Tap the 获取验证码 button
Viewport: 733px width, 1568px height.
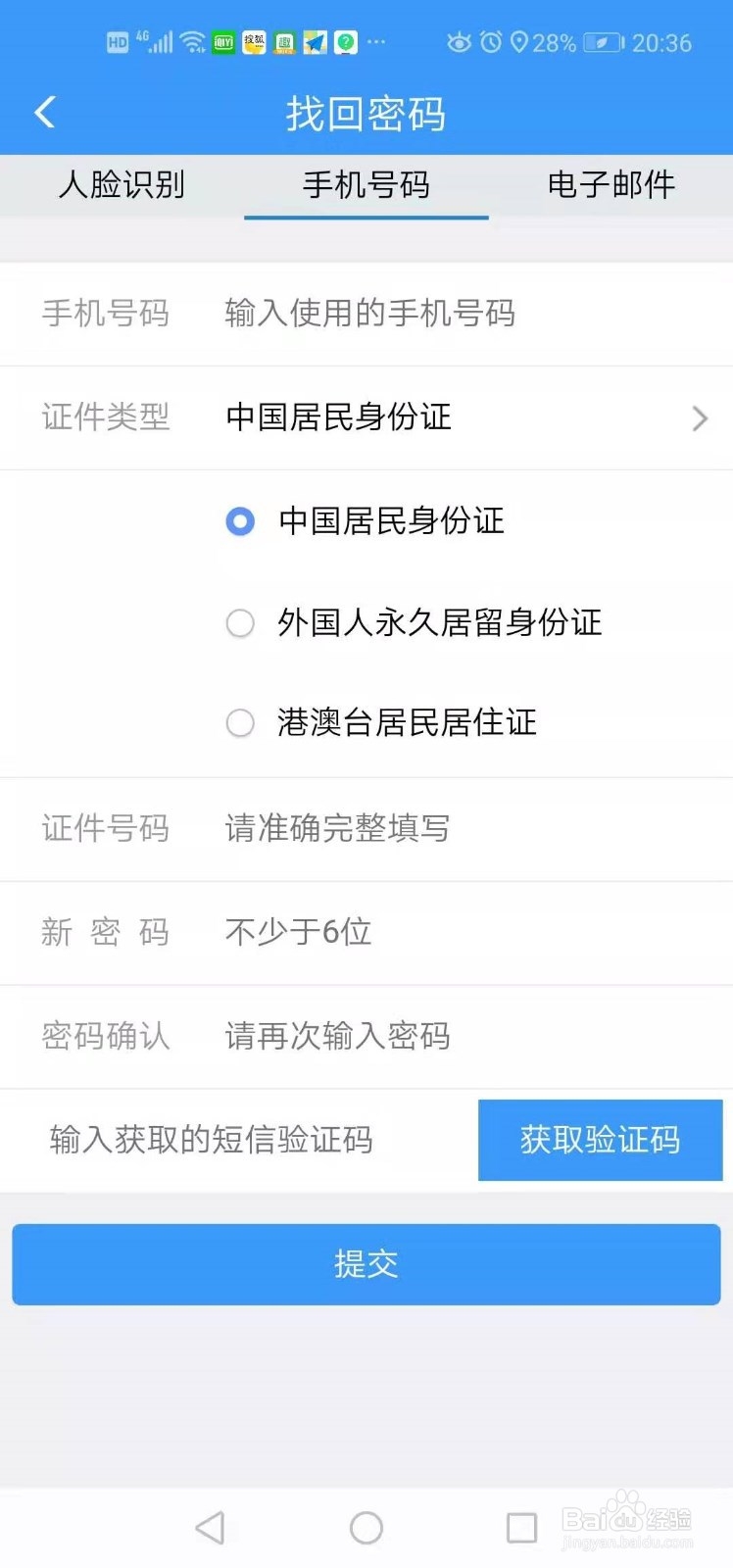coord(600,1140)
